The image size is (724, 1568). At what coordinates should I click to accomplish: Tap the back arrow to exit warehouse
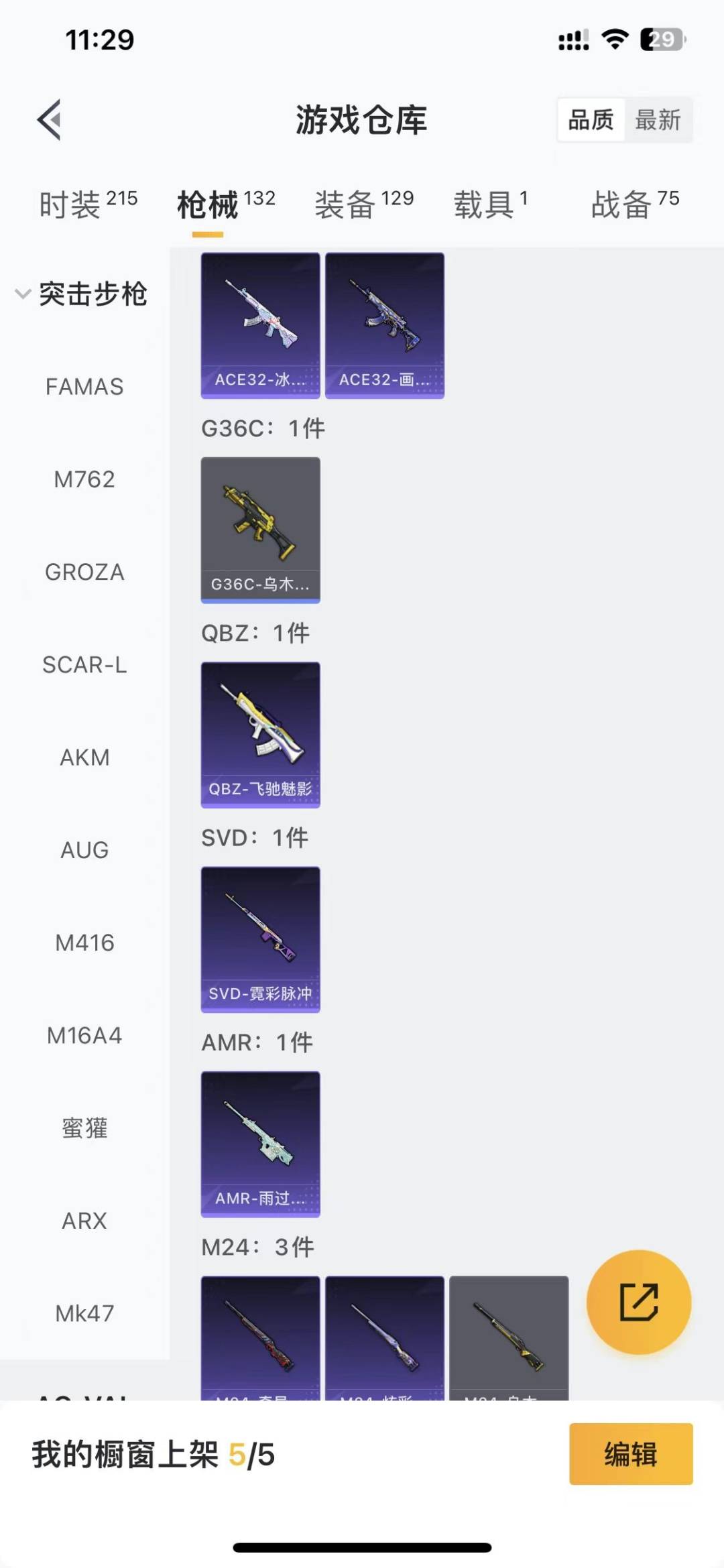pyautogui.click(x=48, y=121)
